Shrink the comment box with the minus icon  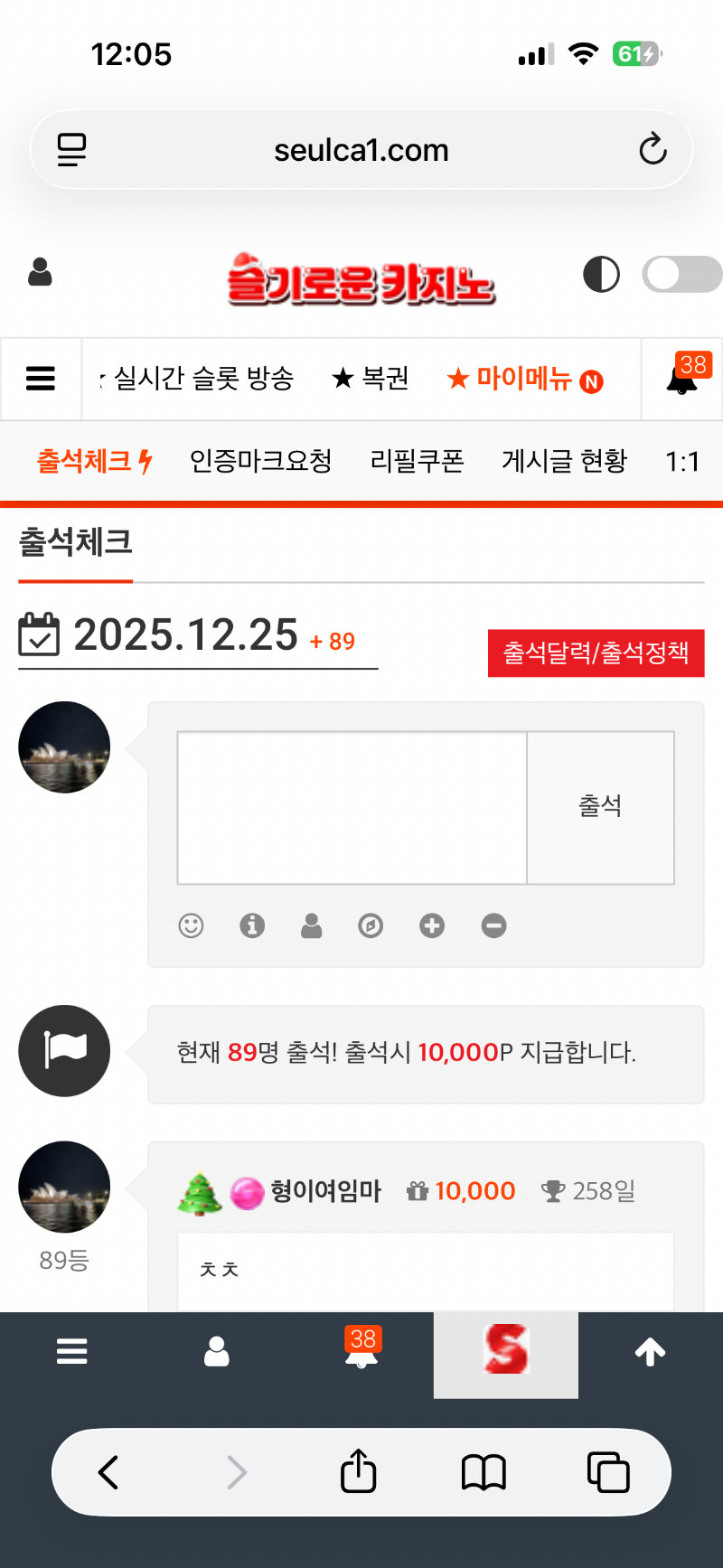[493, 925]
